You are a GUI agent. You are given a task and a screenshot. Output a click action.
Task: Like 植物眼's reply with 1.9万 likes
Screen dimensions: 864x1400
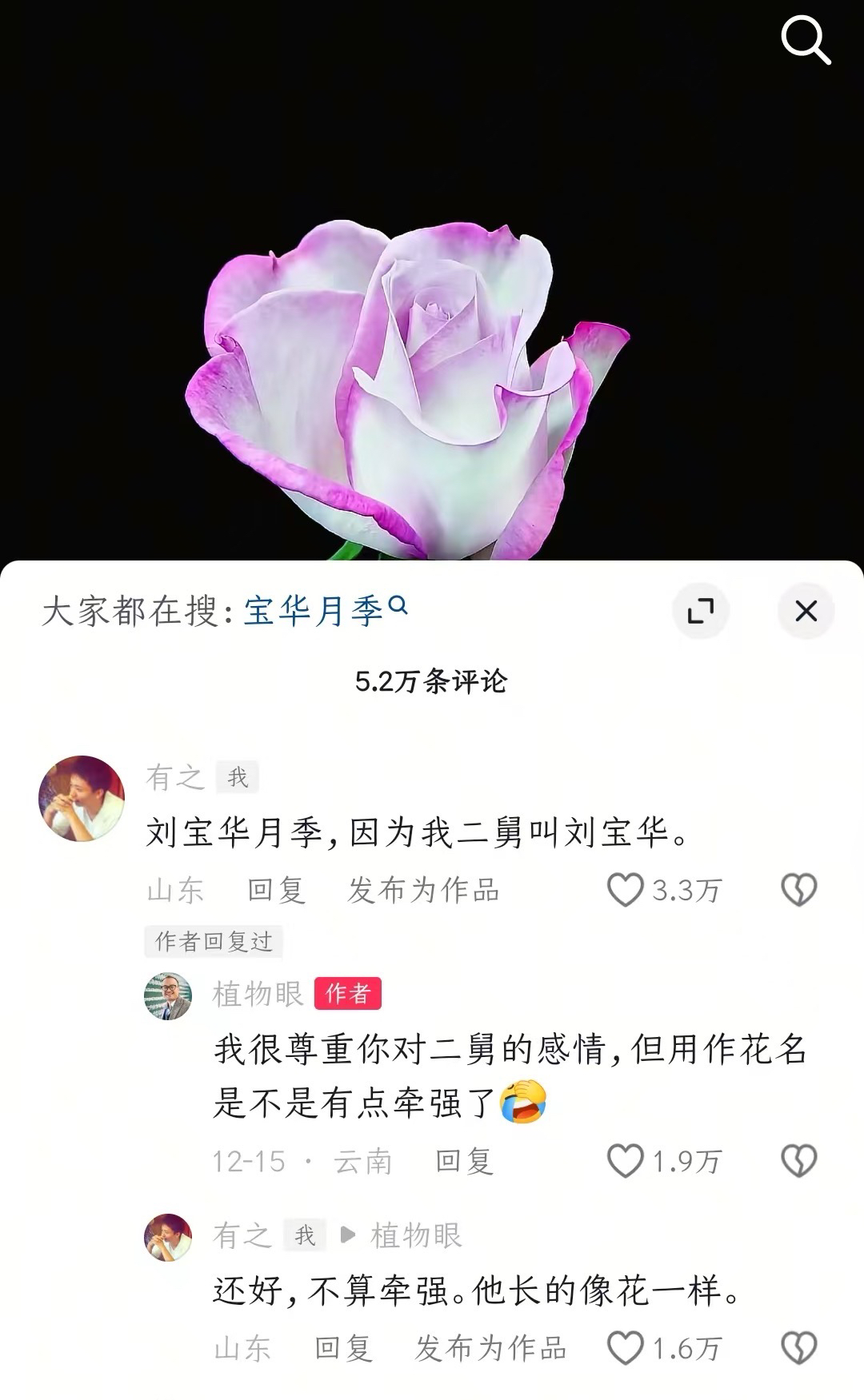coord(625,1161)
